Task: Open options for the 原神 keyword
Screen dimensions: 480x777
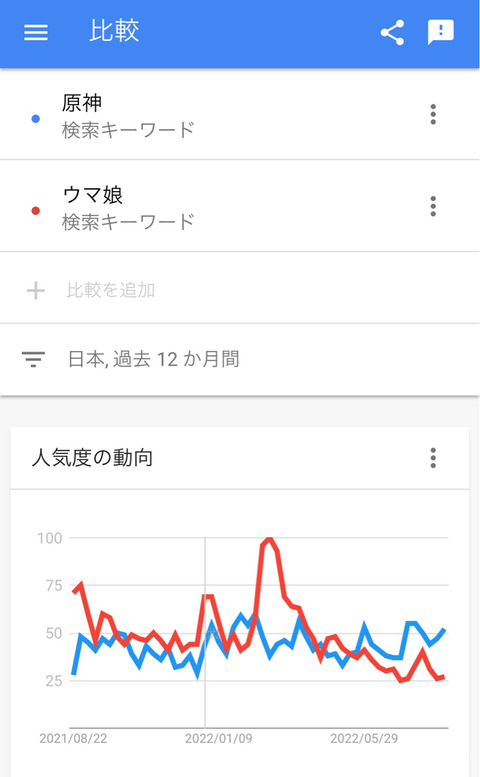Action: tap(433, 114)
